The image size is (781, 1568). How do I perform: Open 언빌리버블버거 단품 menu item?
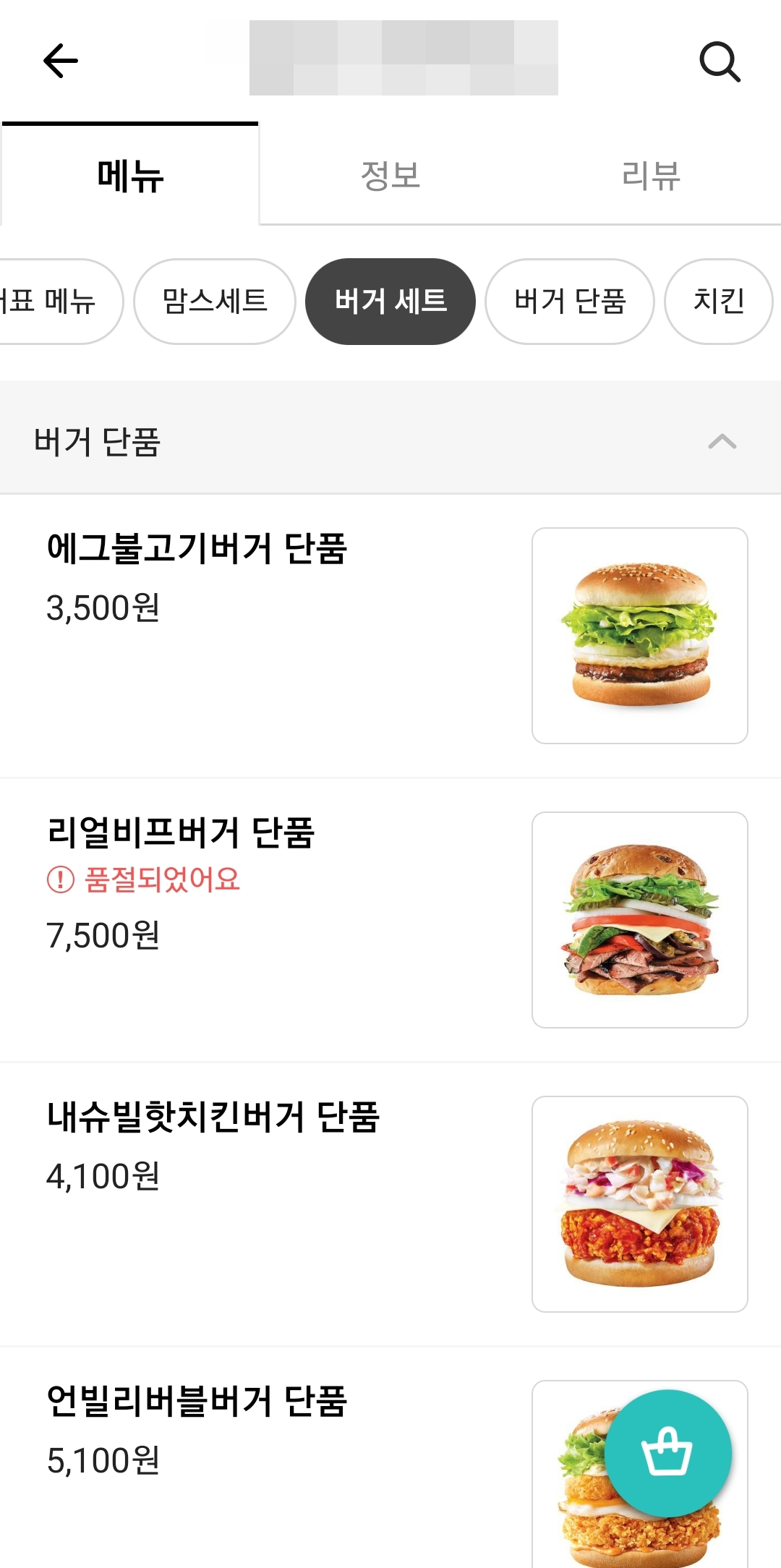pos(197,1401)
